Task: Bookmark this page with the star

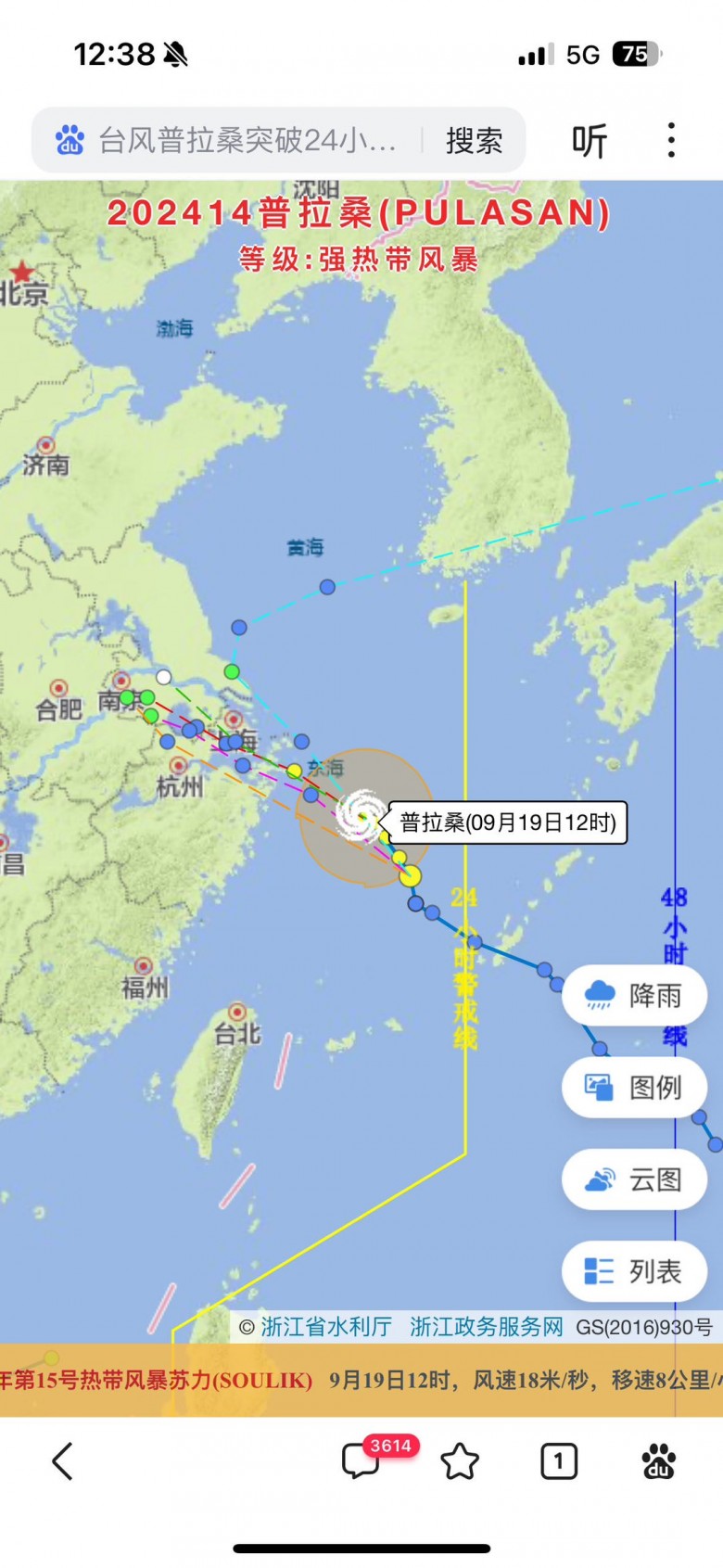Action: 460,1462
